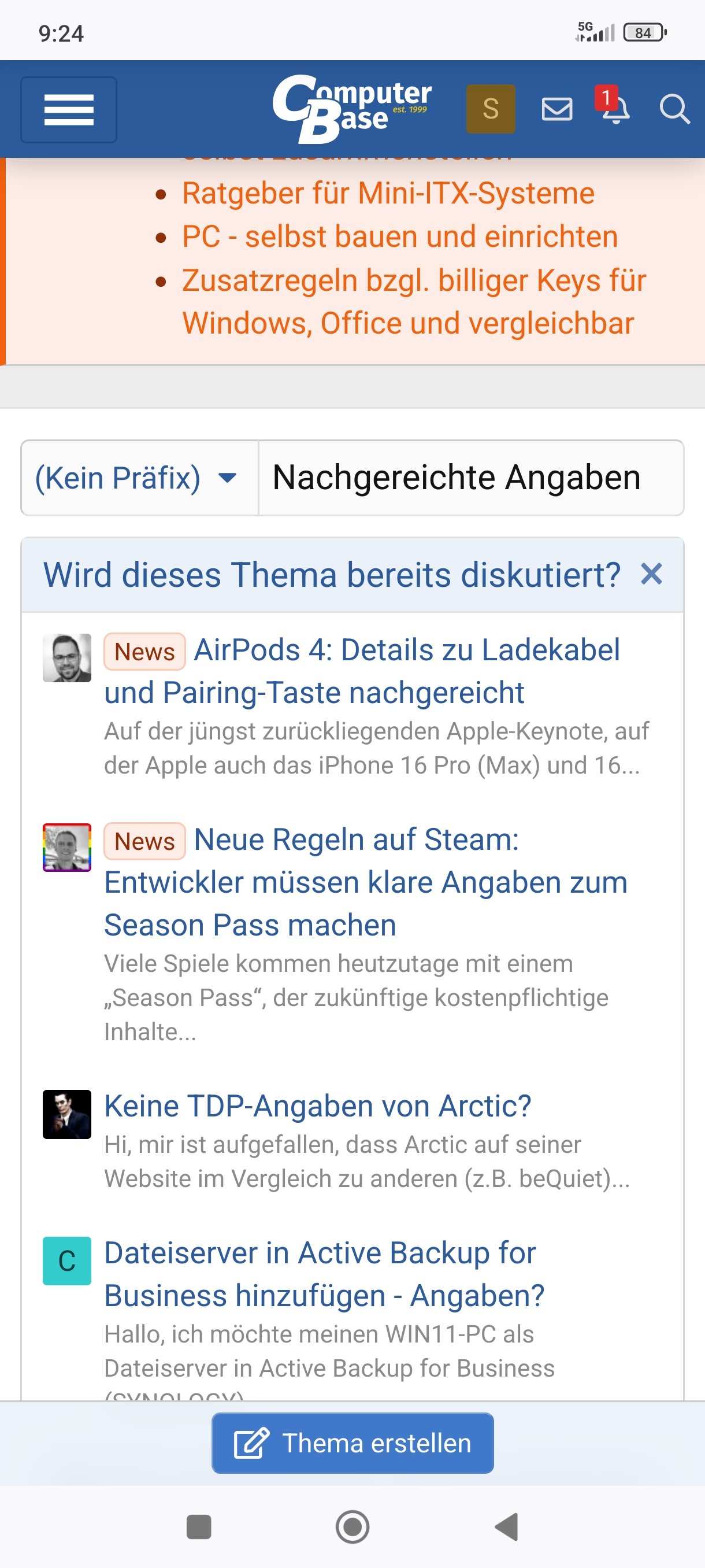
Task: Open Ratgeber für Mini-ITX-Systeme link
Action: coord(388,194)
